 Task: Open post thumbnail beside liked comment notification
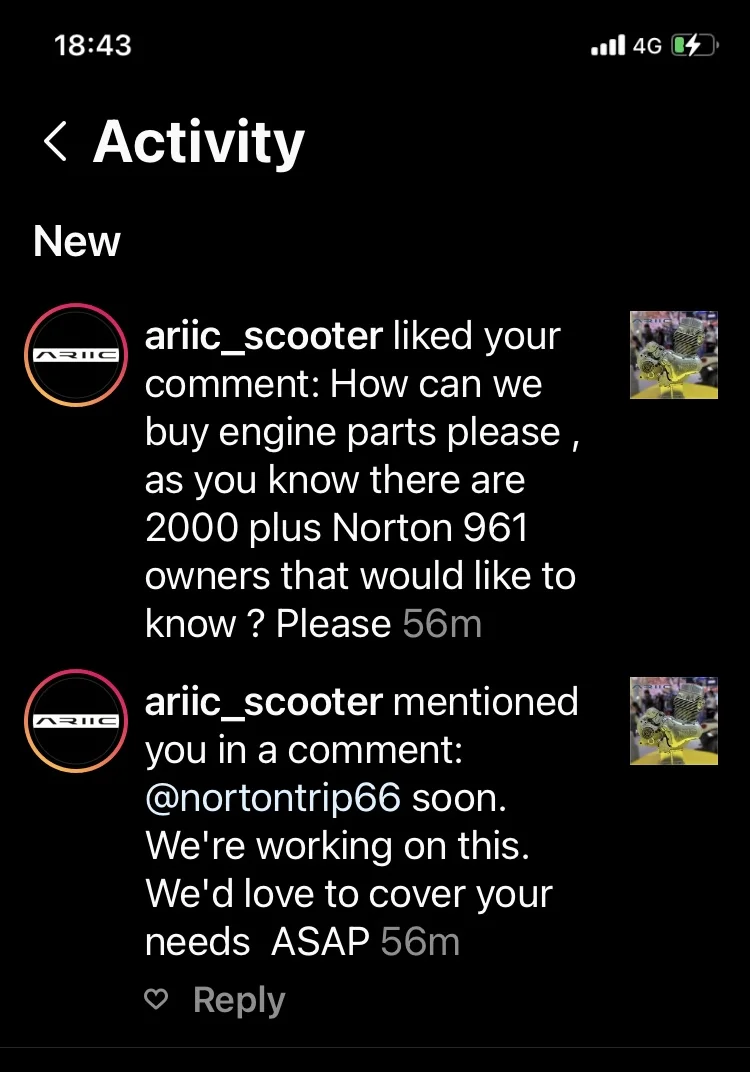coord(673,355)
